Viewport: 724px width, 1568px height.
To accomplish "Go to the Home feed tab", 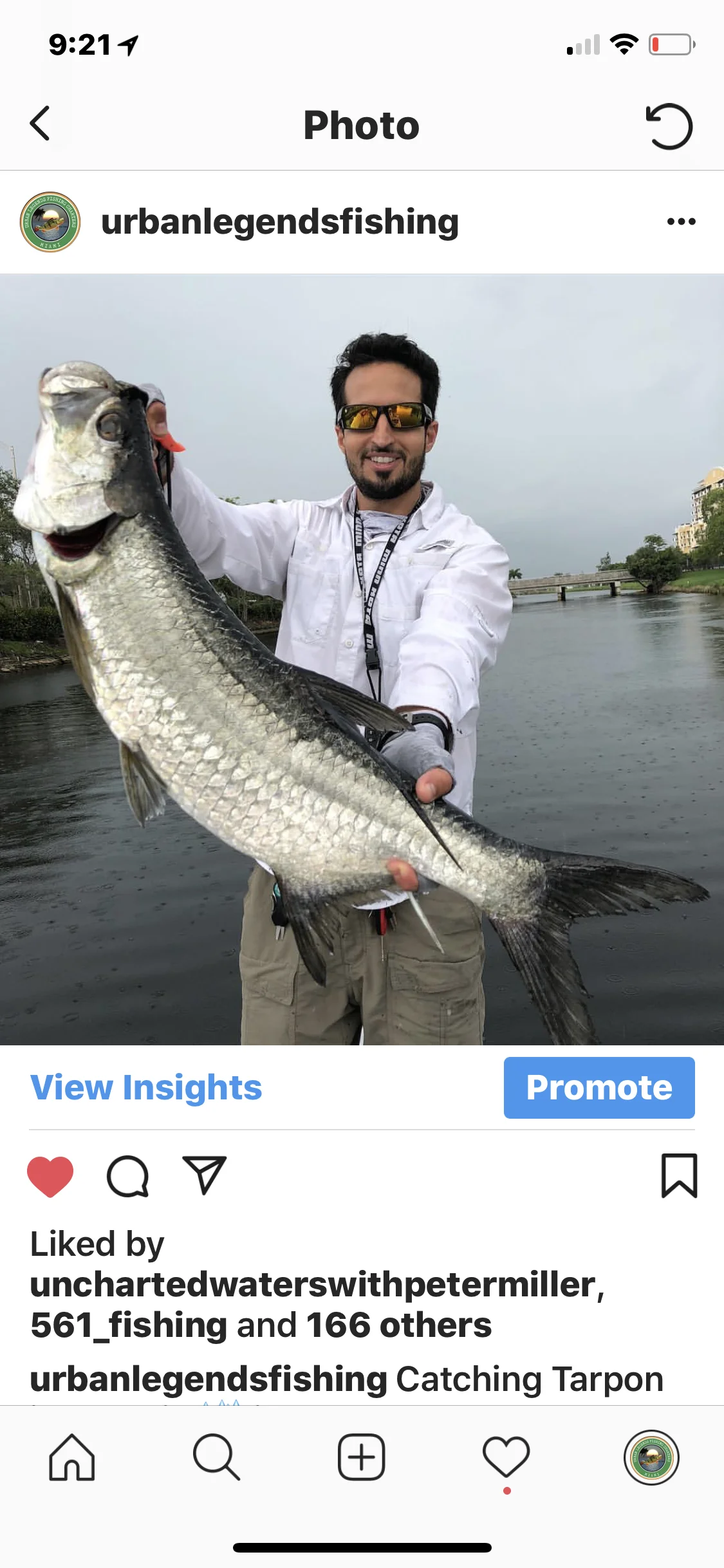I will pyautogui.click(x=72, y=1457).
